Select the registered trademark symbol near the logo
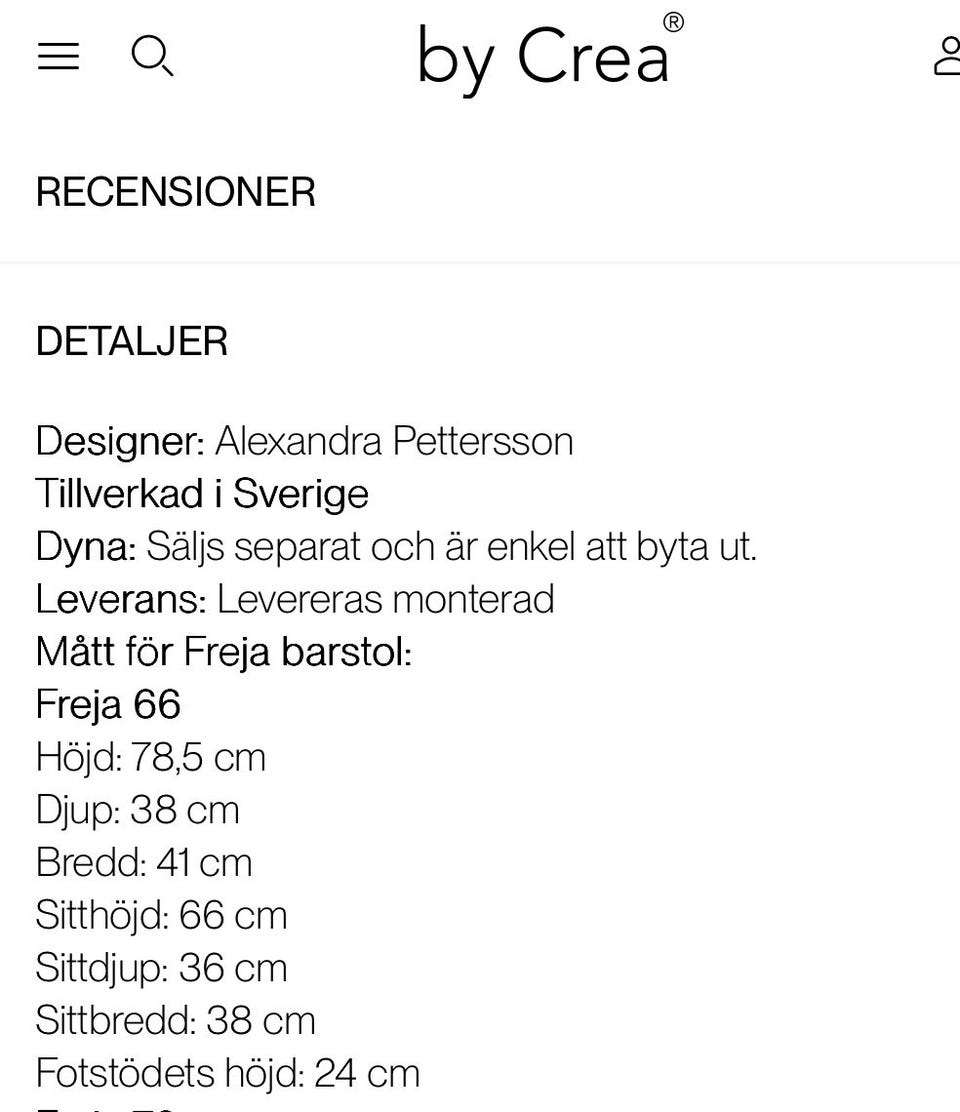The image size is (960, 1112). (x=672, y=24)
